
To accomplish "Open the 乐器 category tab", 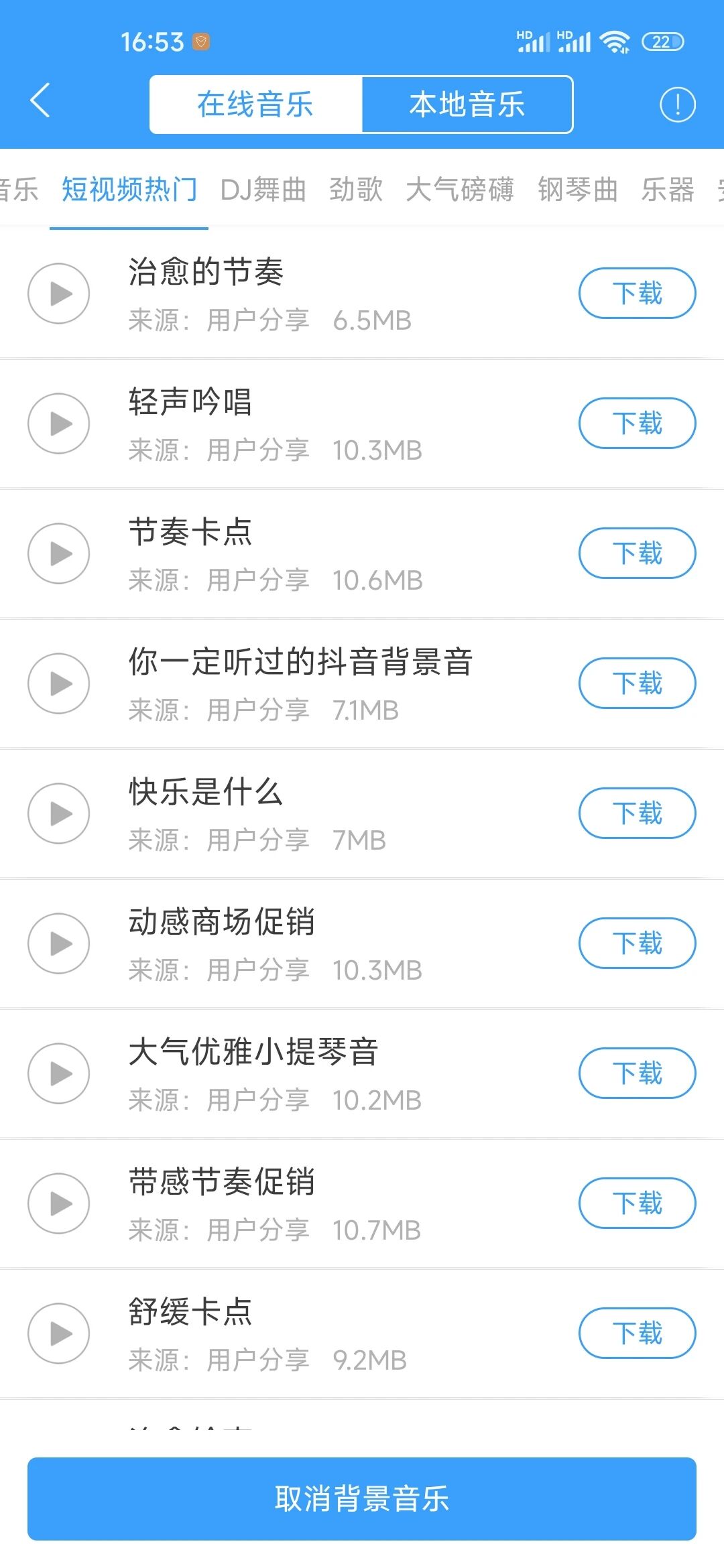I will click(x=667, y=190).
